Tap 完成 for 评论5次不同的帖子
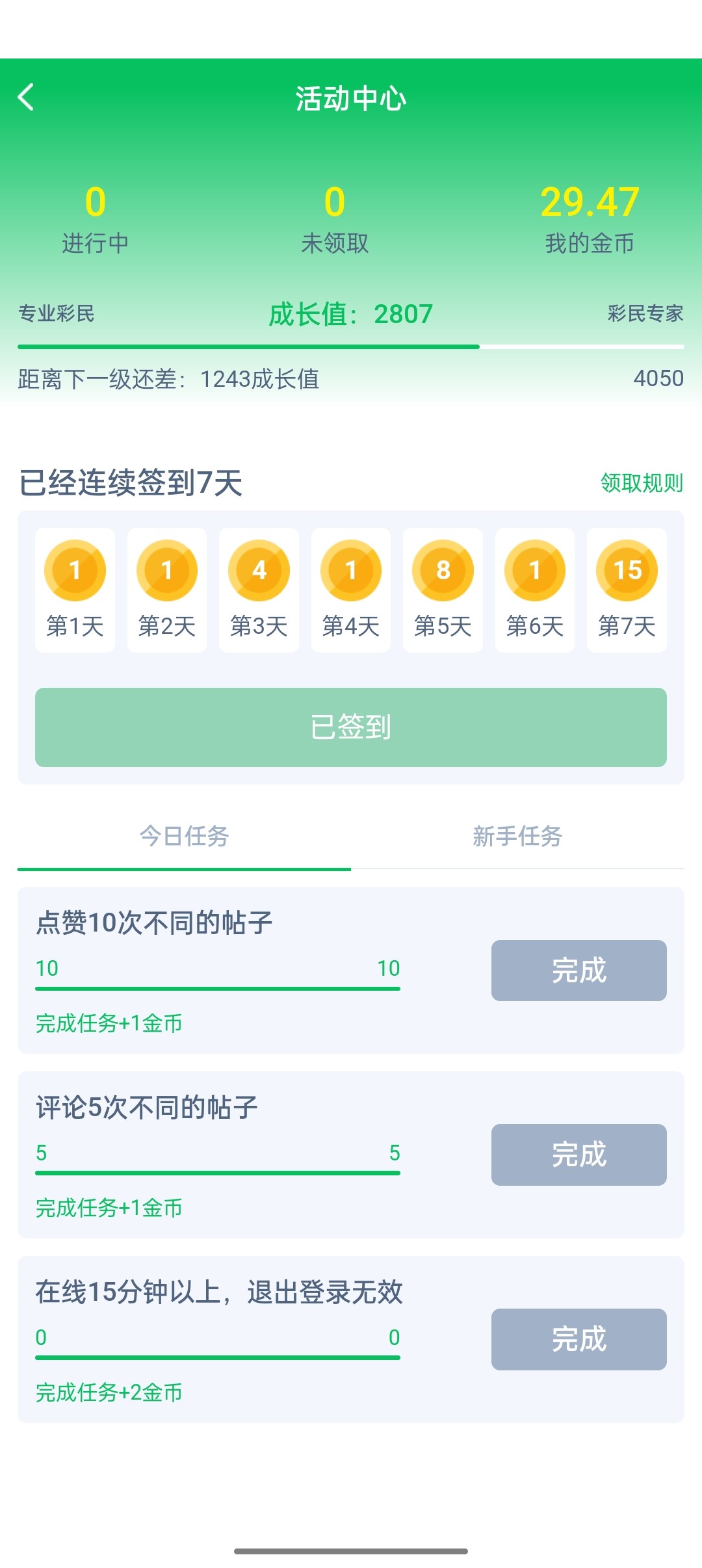Screen dimensions: 702x1568 pyautogui.click(x=578, y=1155)
